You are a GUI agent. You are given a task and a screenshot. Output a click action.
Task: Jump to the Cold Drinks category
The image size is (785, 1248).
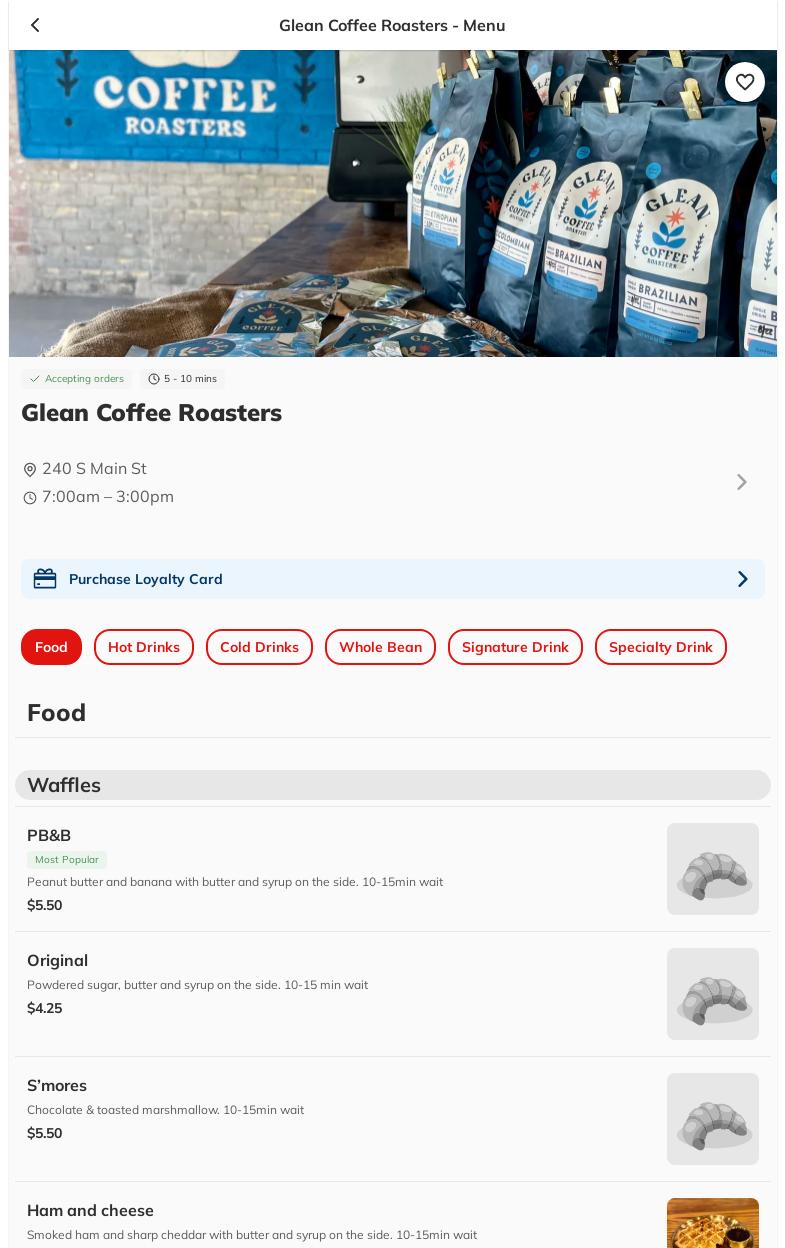pyautogui.click(x=259, y=647)
